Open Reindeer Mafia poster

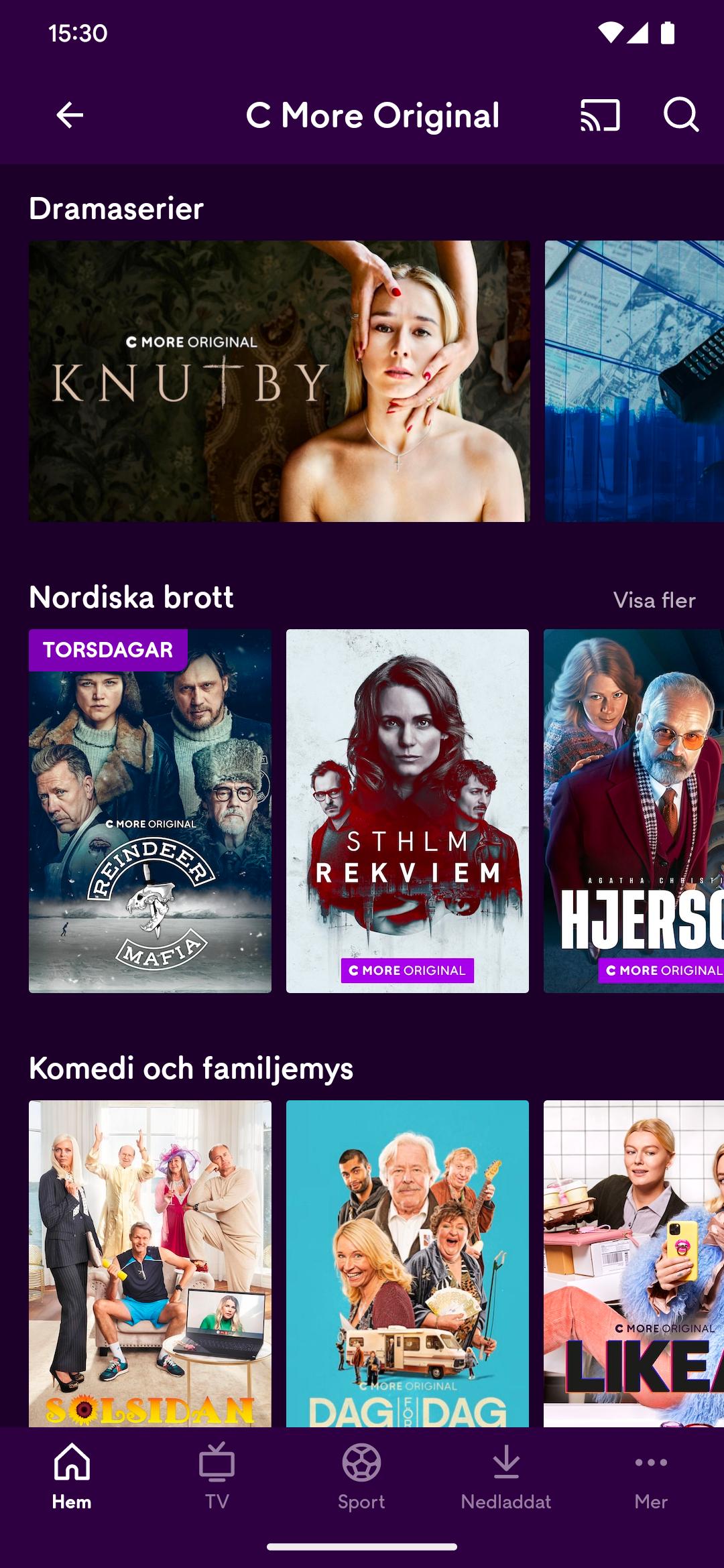pyautogui.click(x=150, y=811)
